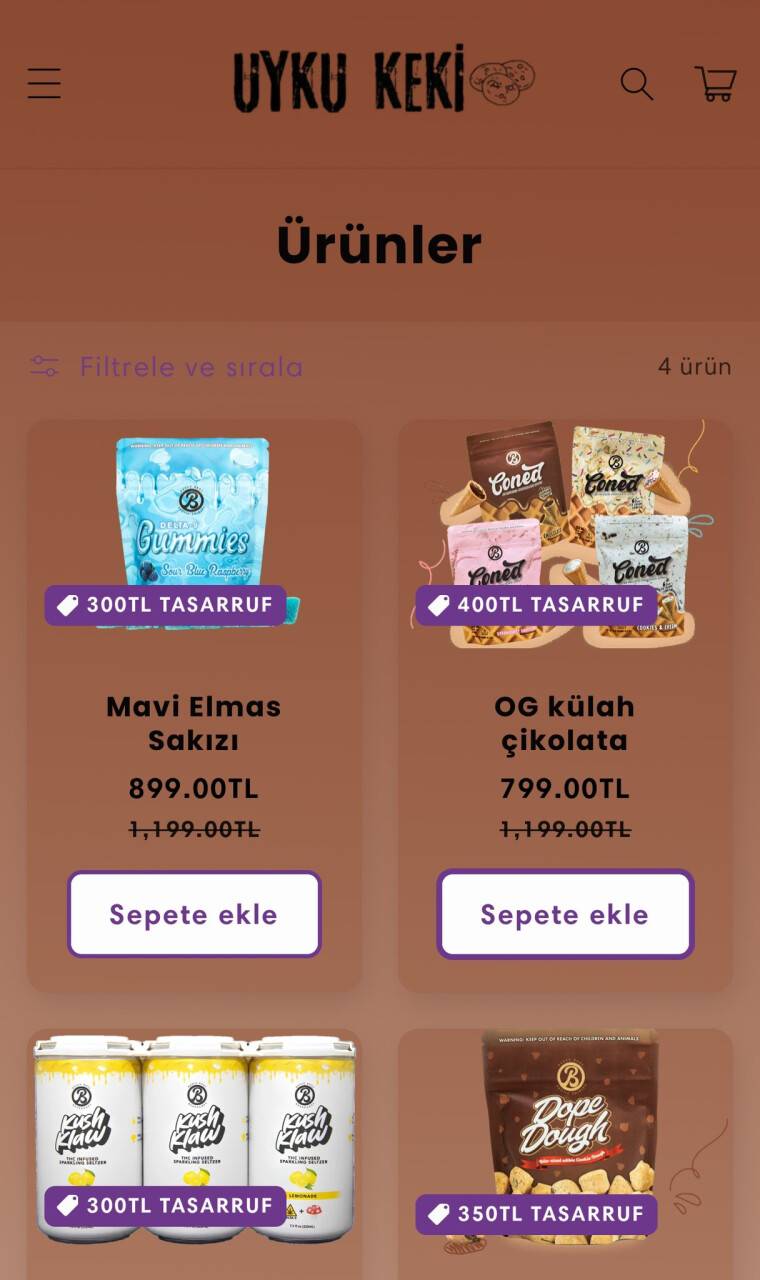Open OG külah çikolata product
Image resolution: width=760 pixels, height=1280 pixels.
click(564, 723)
